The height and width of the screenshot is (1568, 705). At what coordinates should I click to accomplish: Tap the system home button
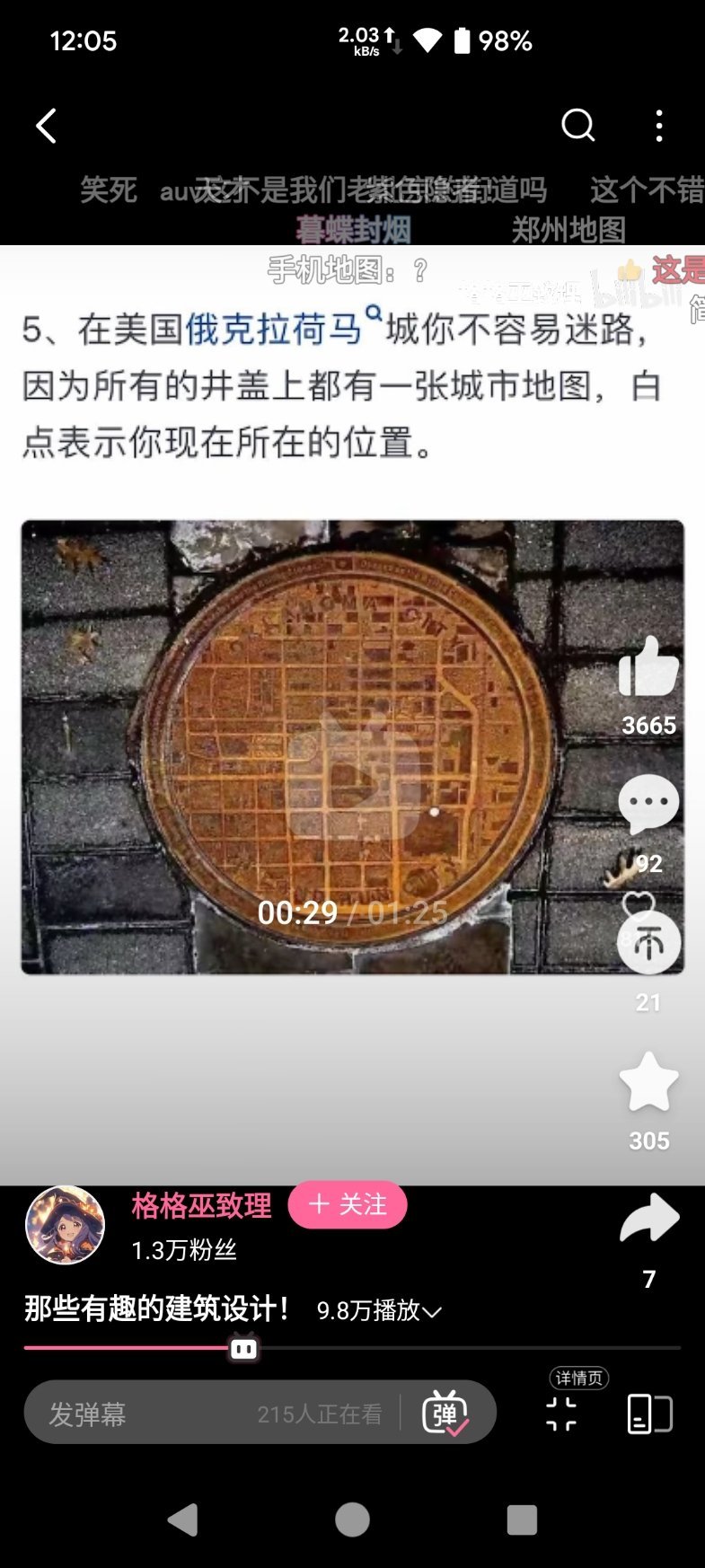(352, 1520)
